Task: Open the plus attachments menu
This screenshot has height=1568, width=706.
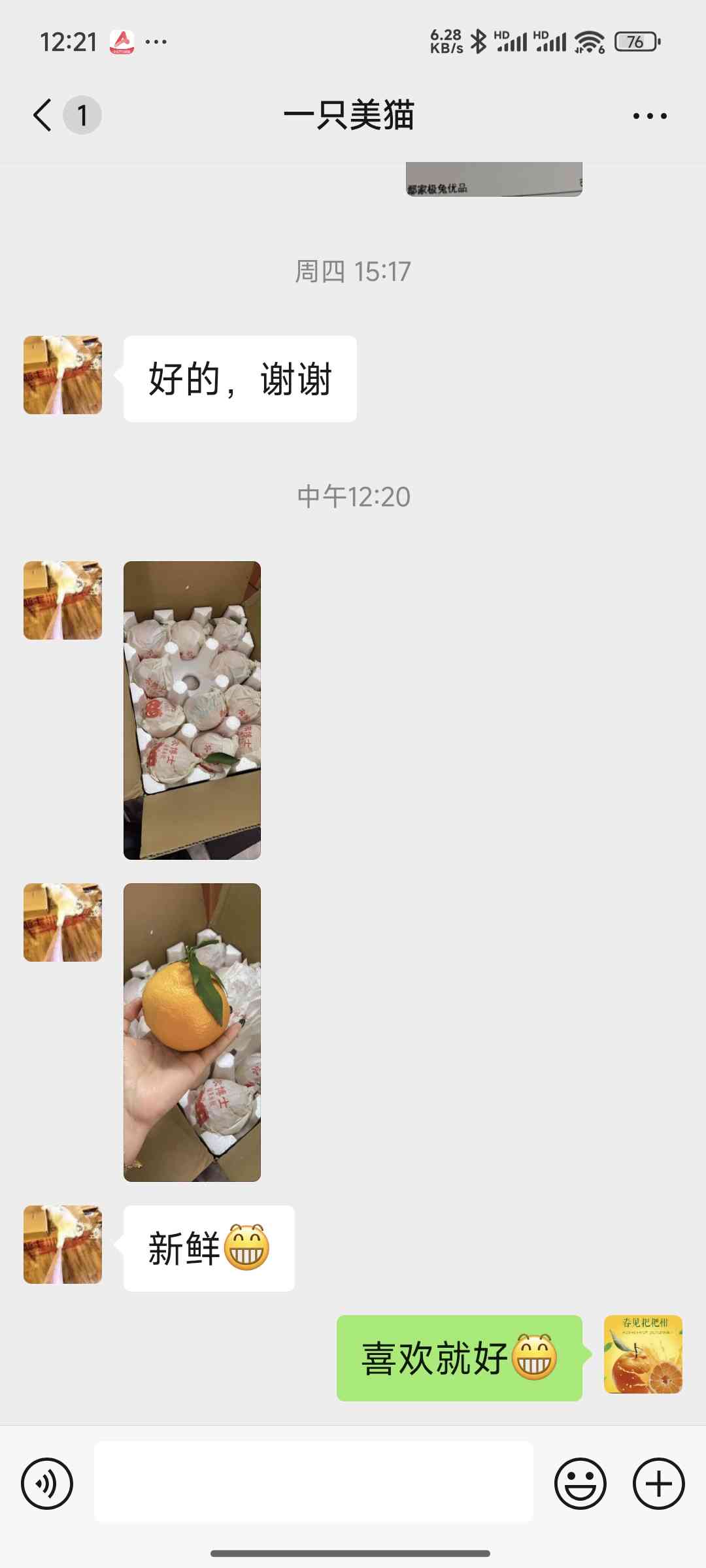Action: click(659, 1484)
